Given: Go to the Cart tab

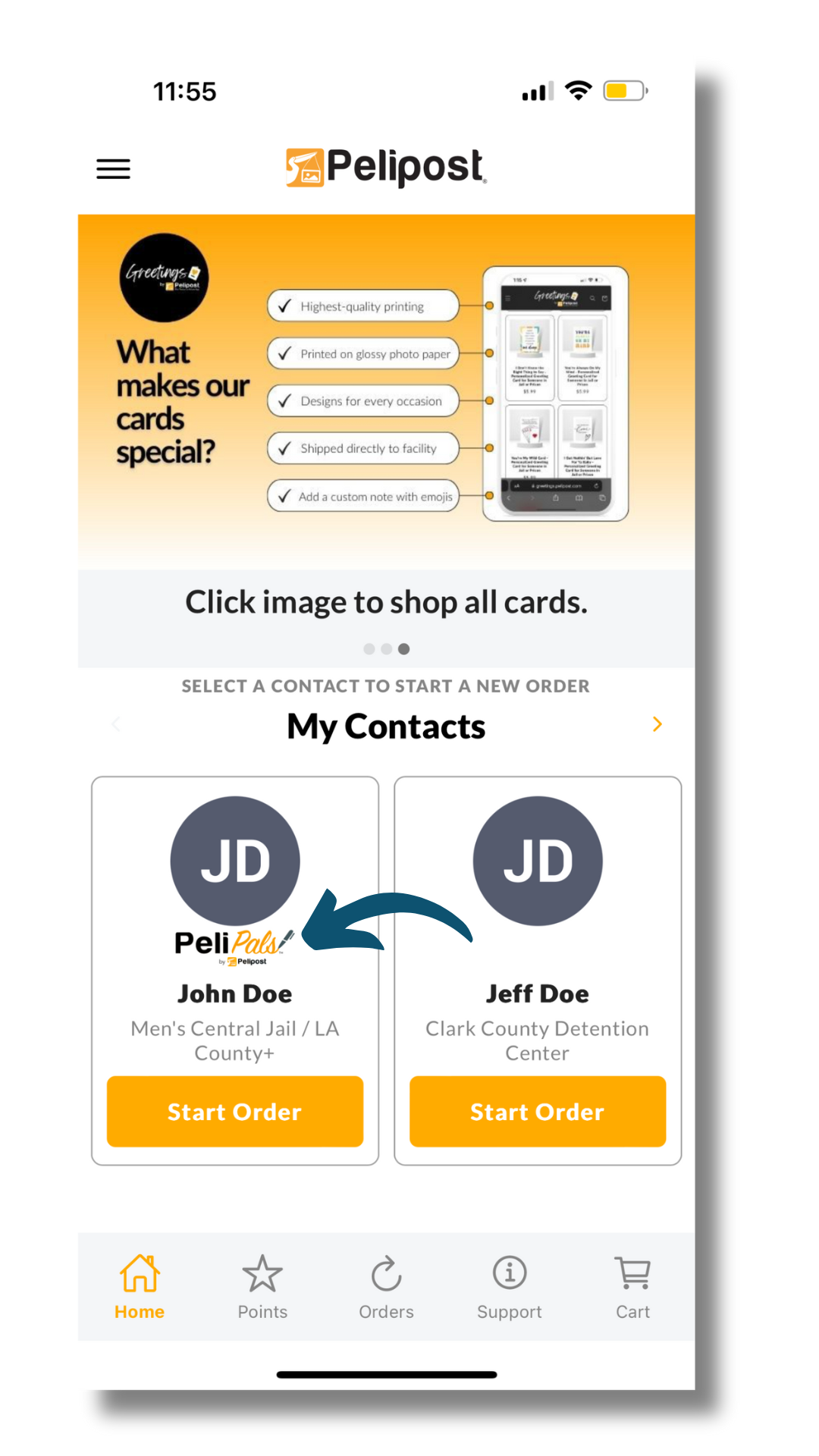Looking at the screenshot, I should tap(632, 1287).
